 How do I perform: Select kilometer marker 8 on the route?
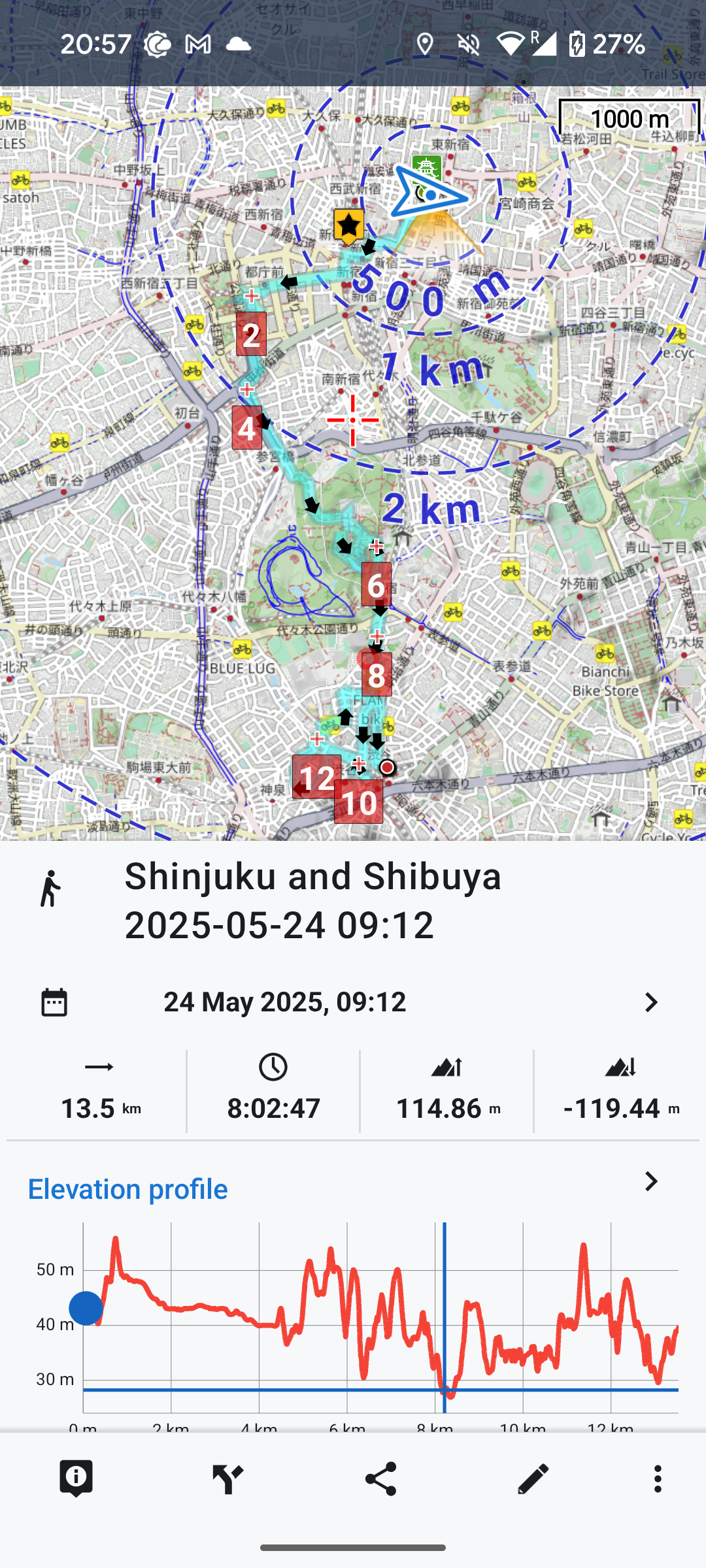pos(377,675)
